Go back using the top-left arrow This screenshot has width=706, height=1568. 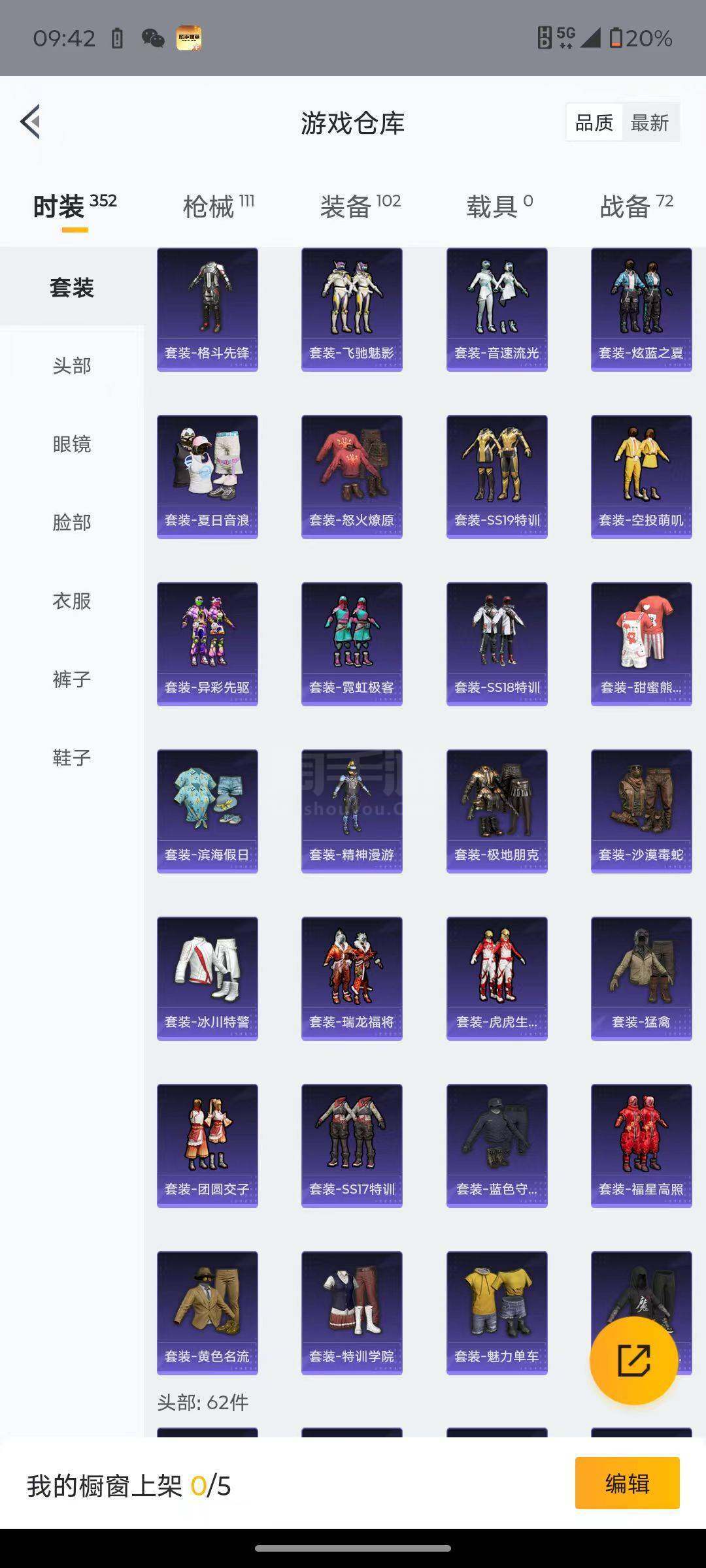[31, 122]
